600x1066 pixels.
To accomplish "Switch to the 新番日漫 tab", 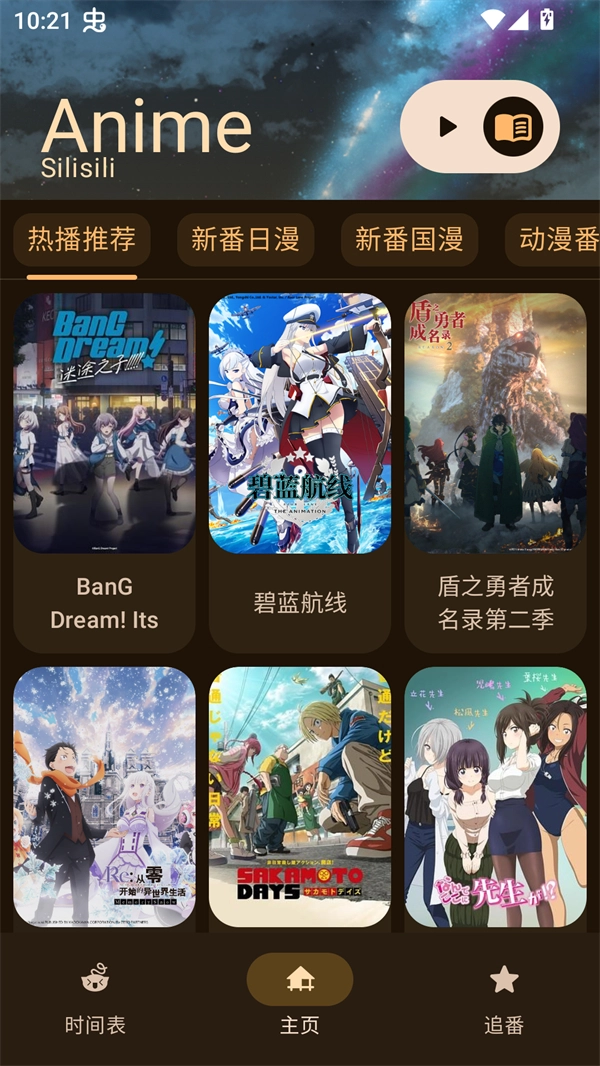I will coord(245,240).
